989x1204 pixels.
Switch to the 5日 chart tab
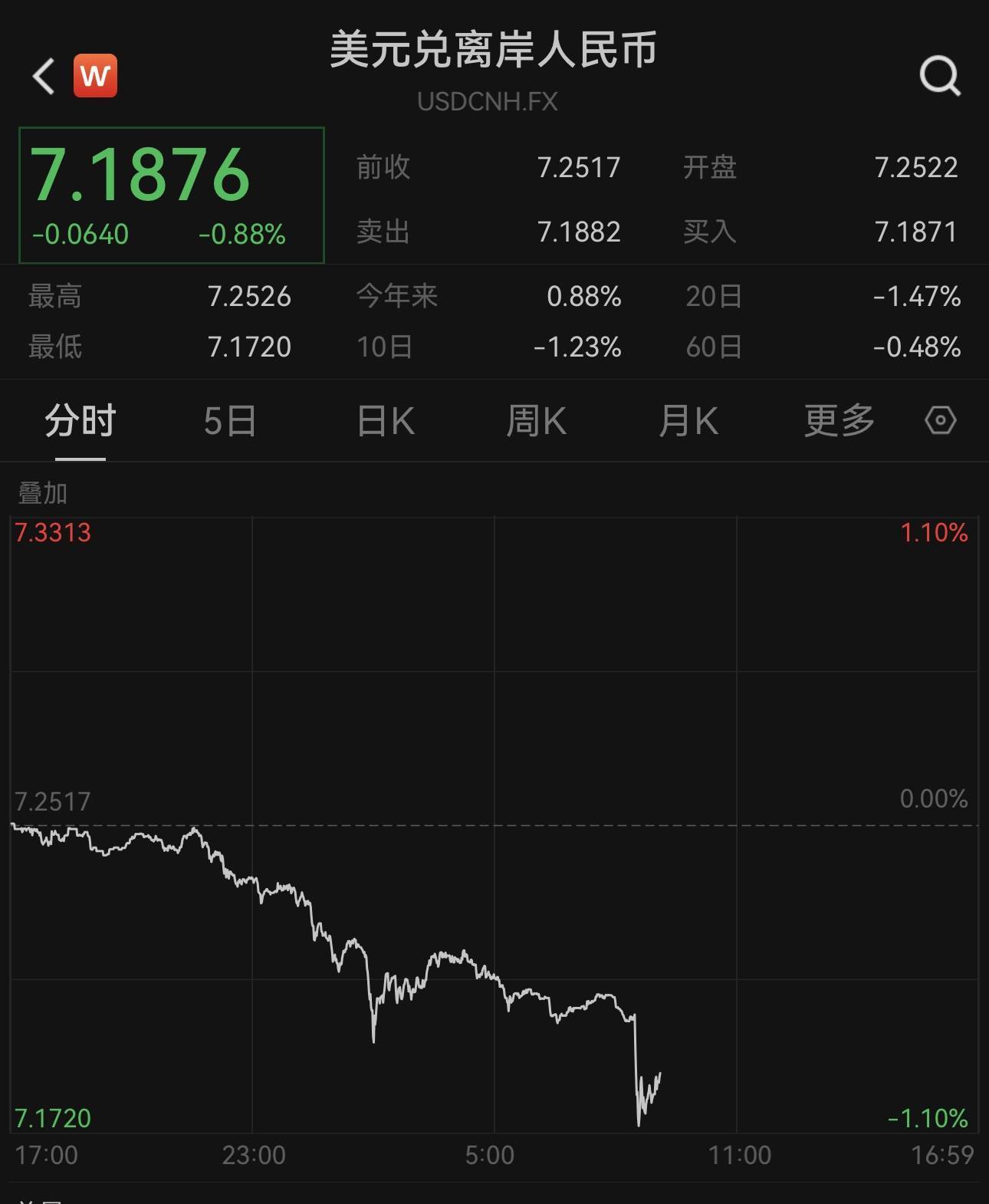[x=229, y=421]
